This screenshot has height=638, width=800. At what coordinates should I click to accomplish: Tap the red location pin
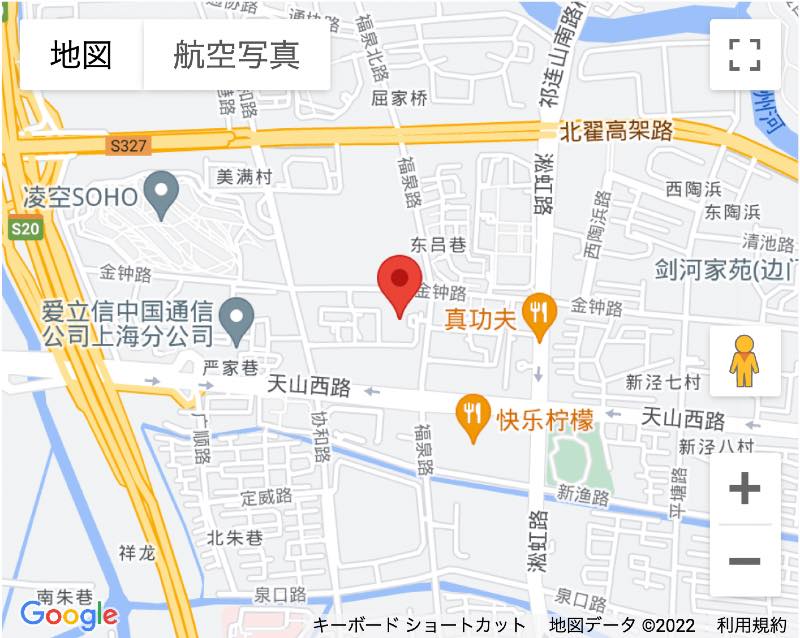(399, 281)
